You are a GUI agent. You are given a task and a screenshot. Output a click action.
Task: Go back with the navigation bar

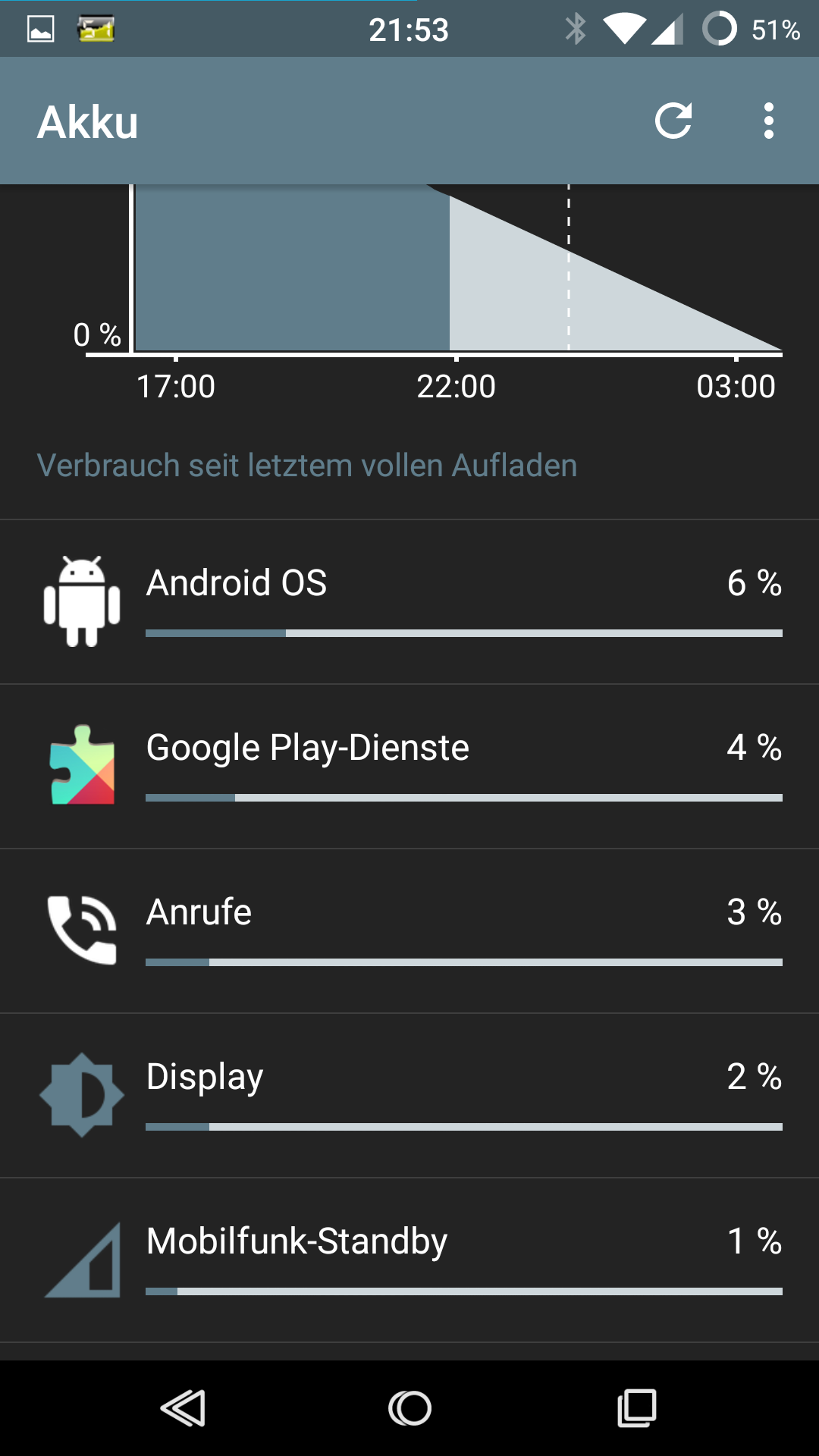(x=183, y=1408)
